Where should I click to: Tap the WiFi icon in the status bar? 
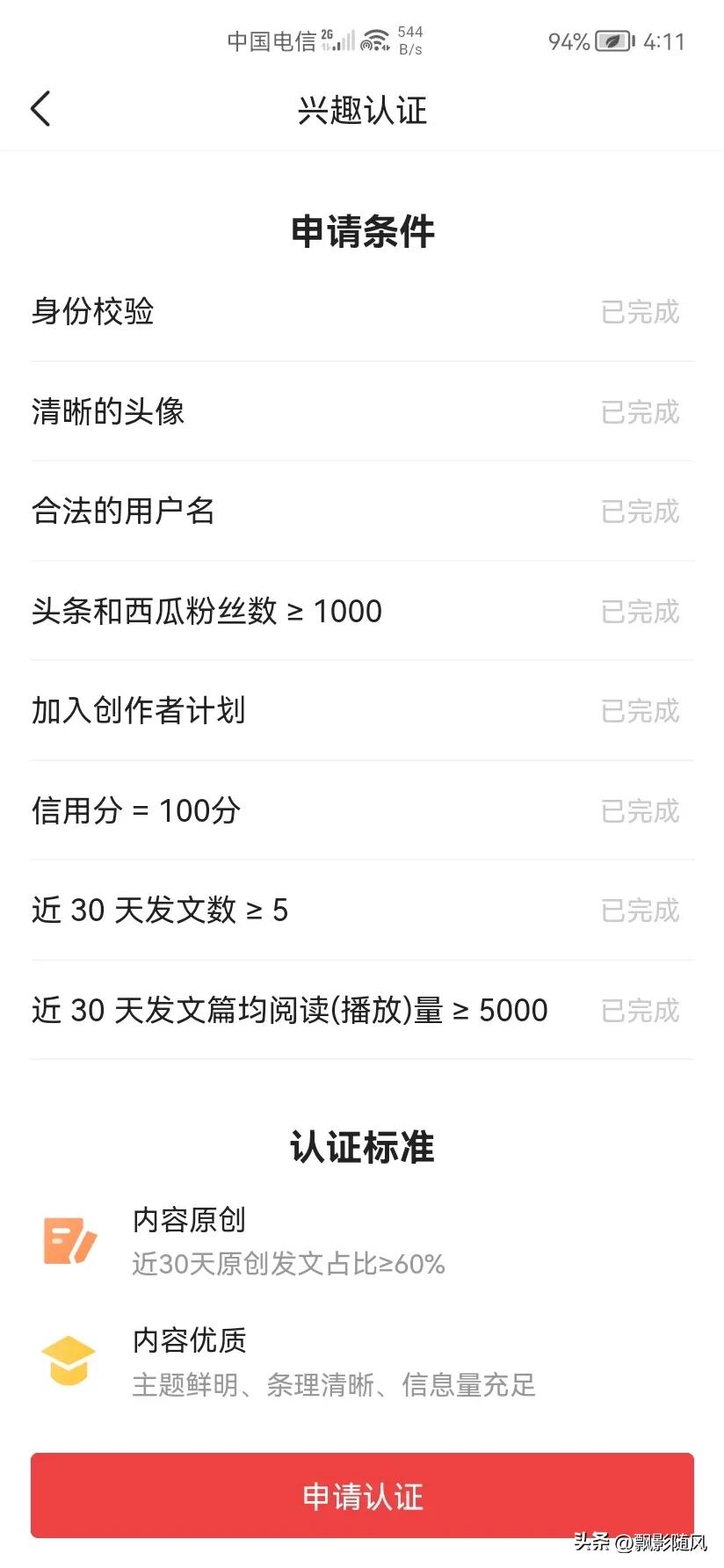tap(376, 39)
